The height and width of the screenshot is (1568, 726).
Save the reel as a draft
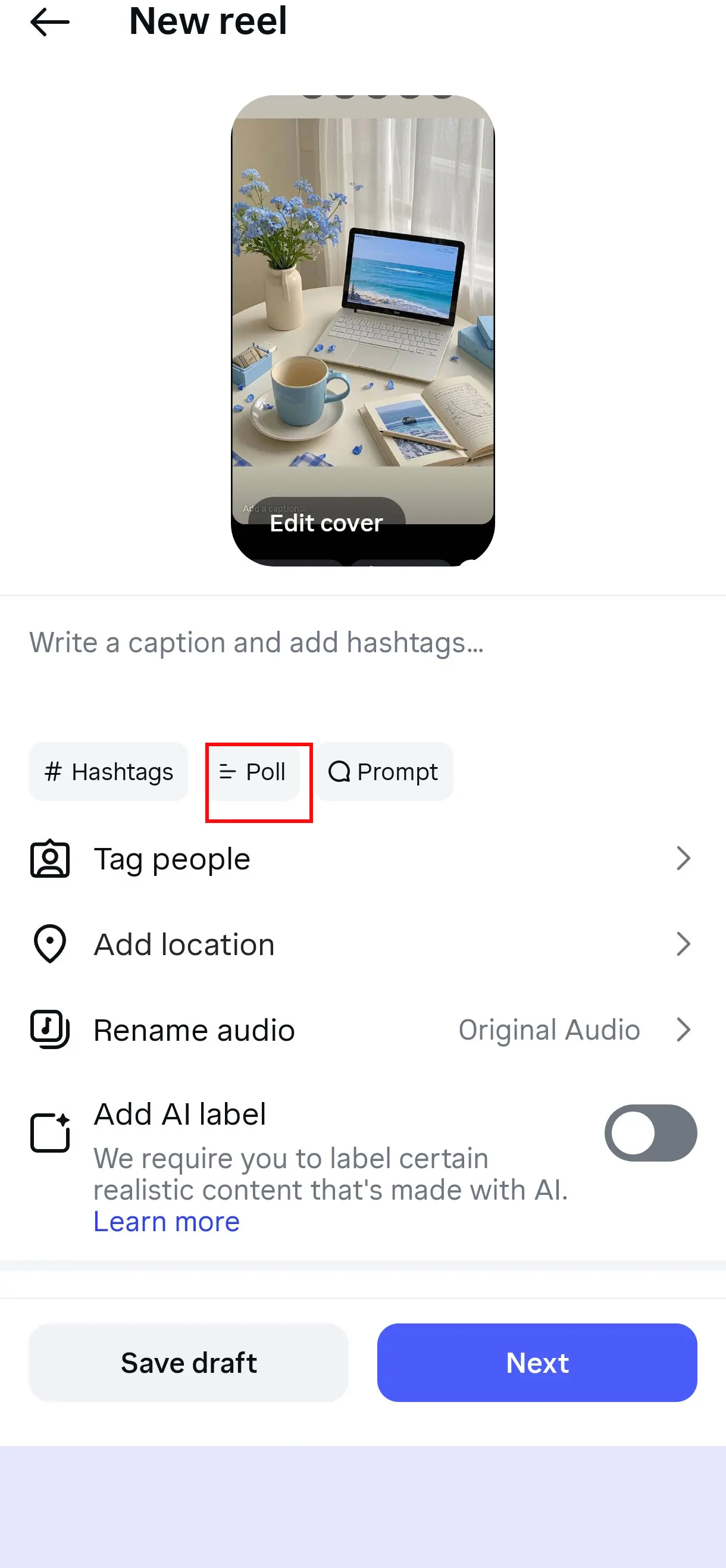[x=189, y=1362]
